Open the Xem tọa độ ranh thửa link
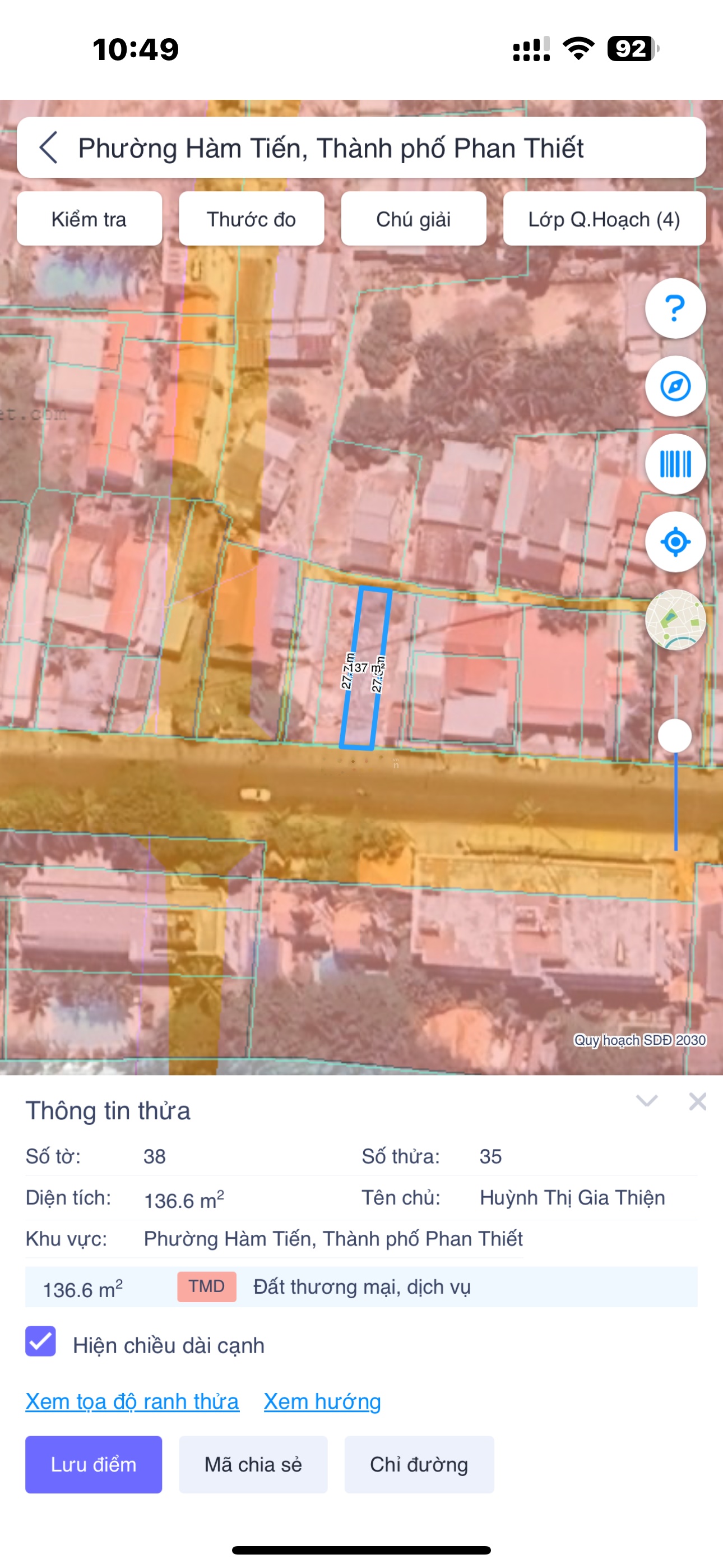This screenshot has width=723, height=1568. (132, 1402)
